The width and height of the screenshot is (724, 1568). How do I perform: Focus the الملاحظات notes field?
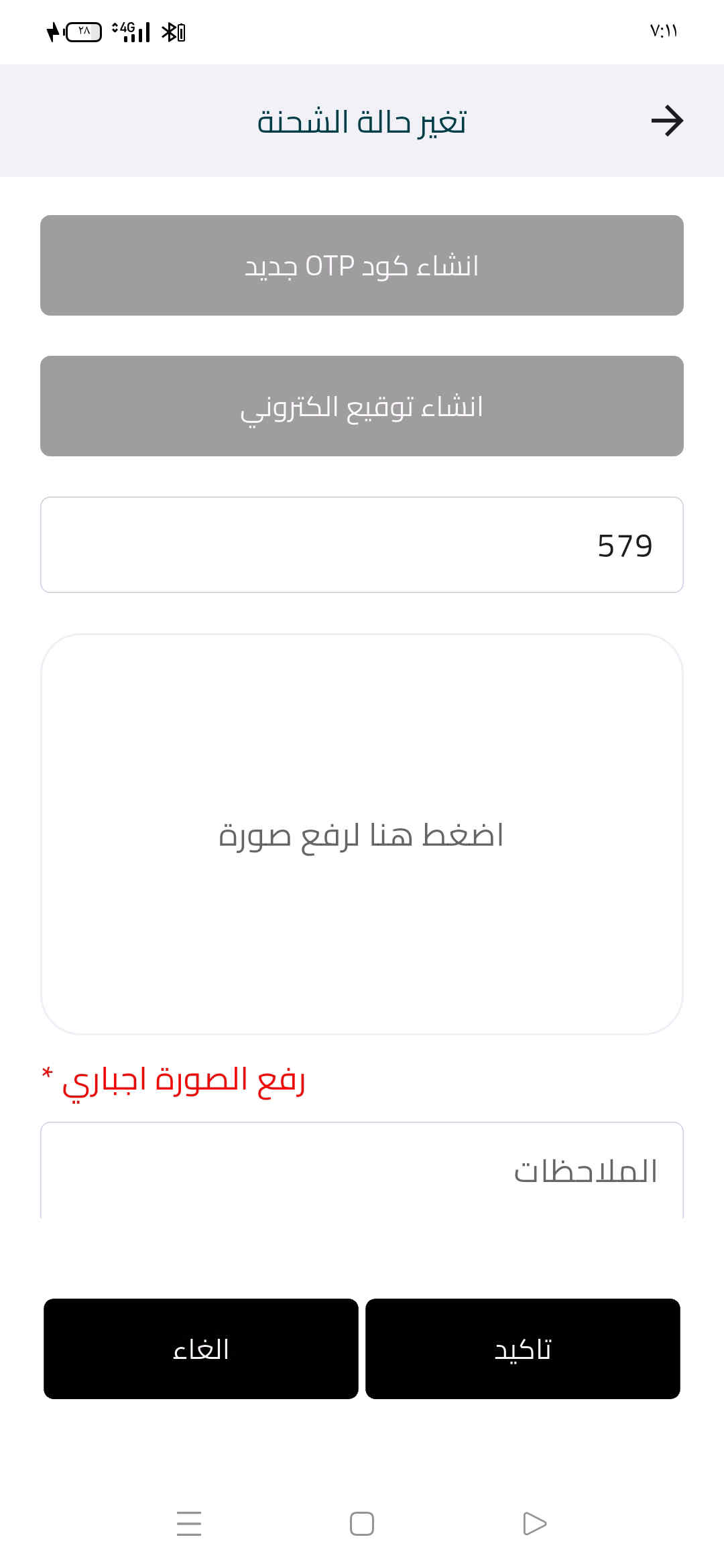click(362, 1171)
